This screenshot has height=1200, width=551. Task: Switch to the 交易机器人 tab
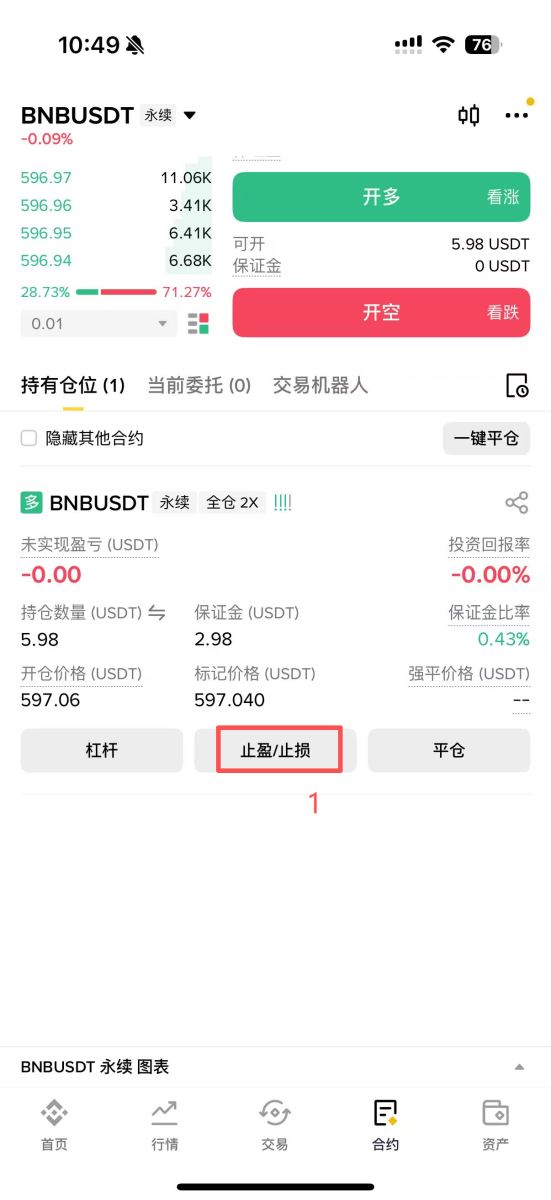click(x=320, y=385)
